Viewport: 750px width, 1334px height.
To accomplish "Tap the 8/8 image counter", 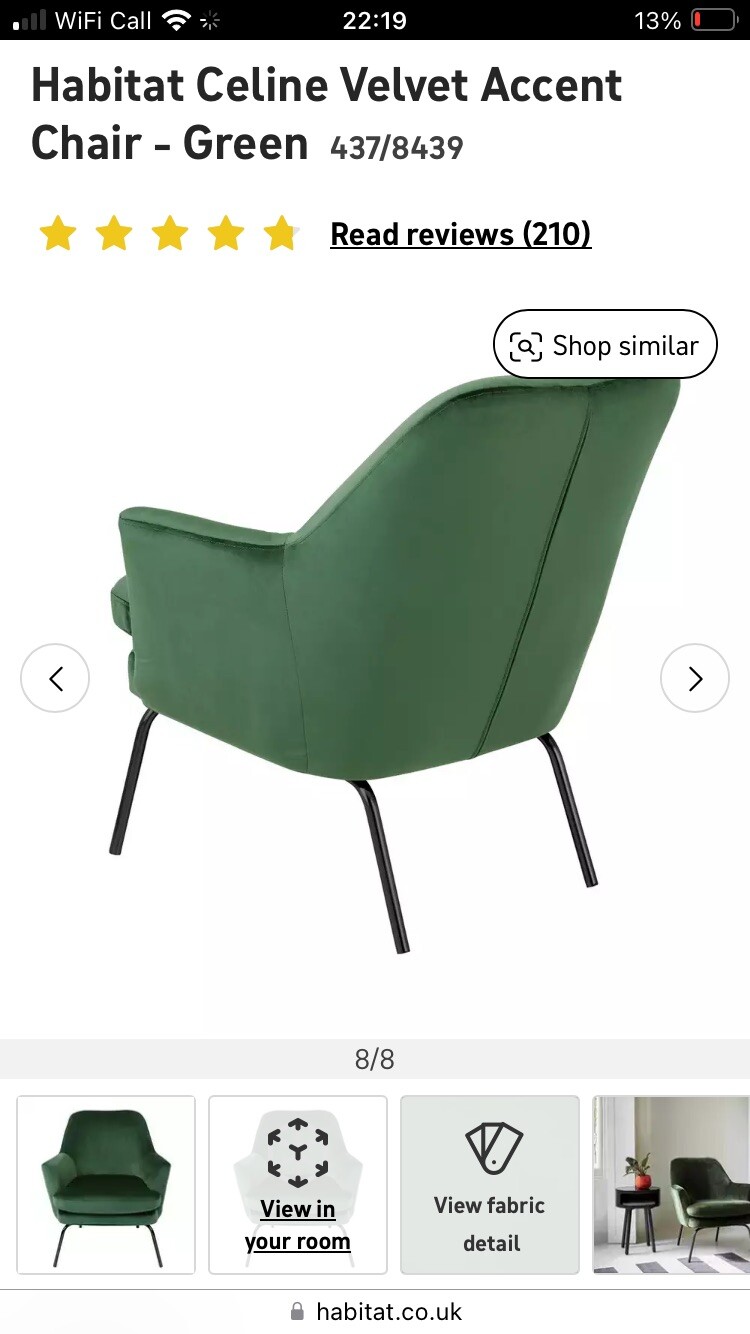I will [x=375, y=1060].
